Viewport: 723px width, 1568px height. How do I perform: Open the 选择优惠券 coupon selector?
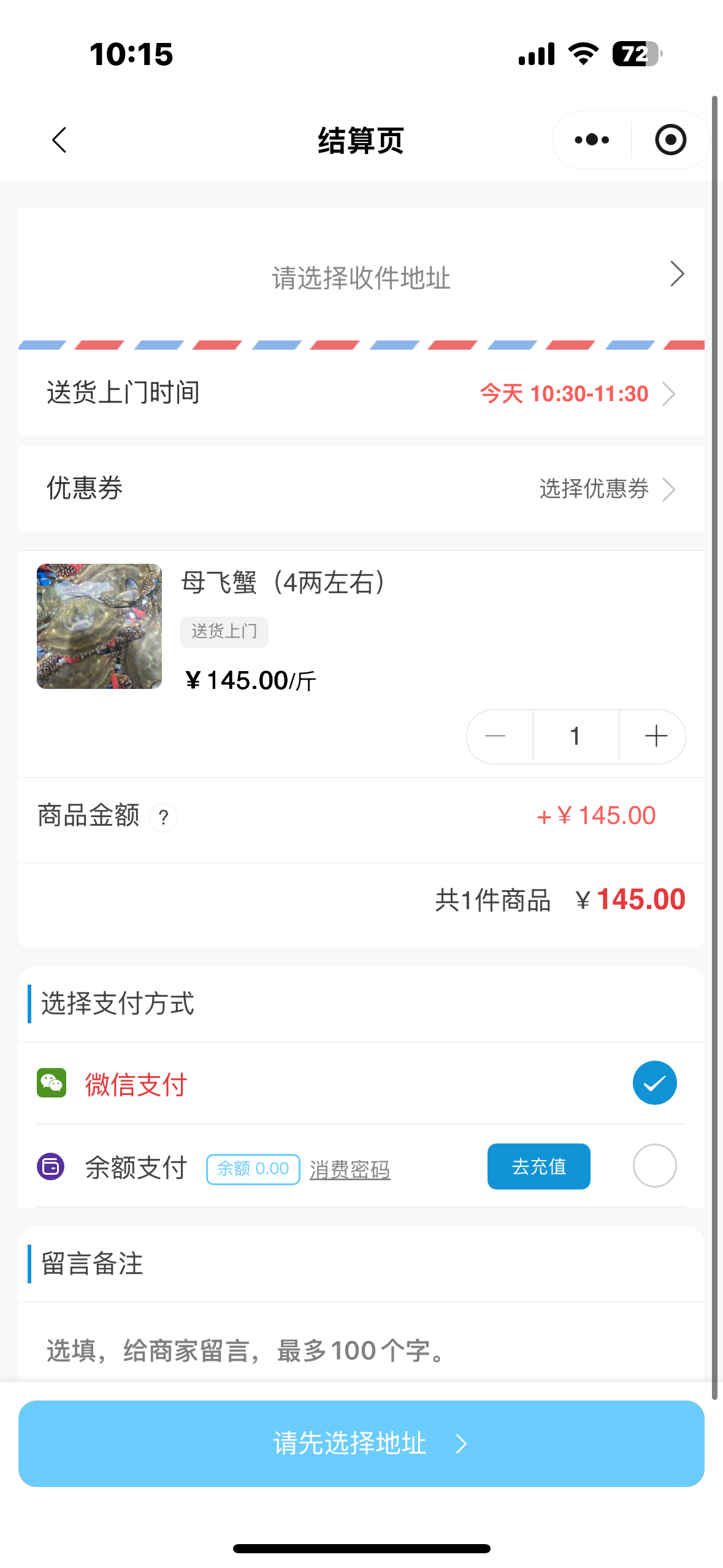point(606,489)
